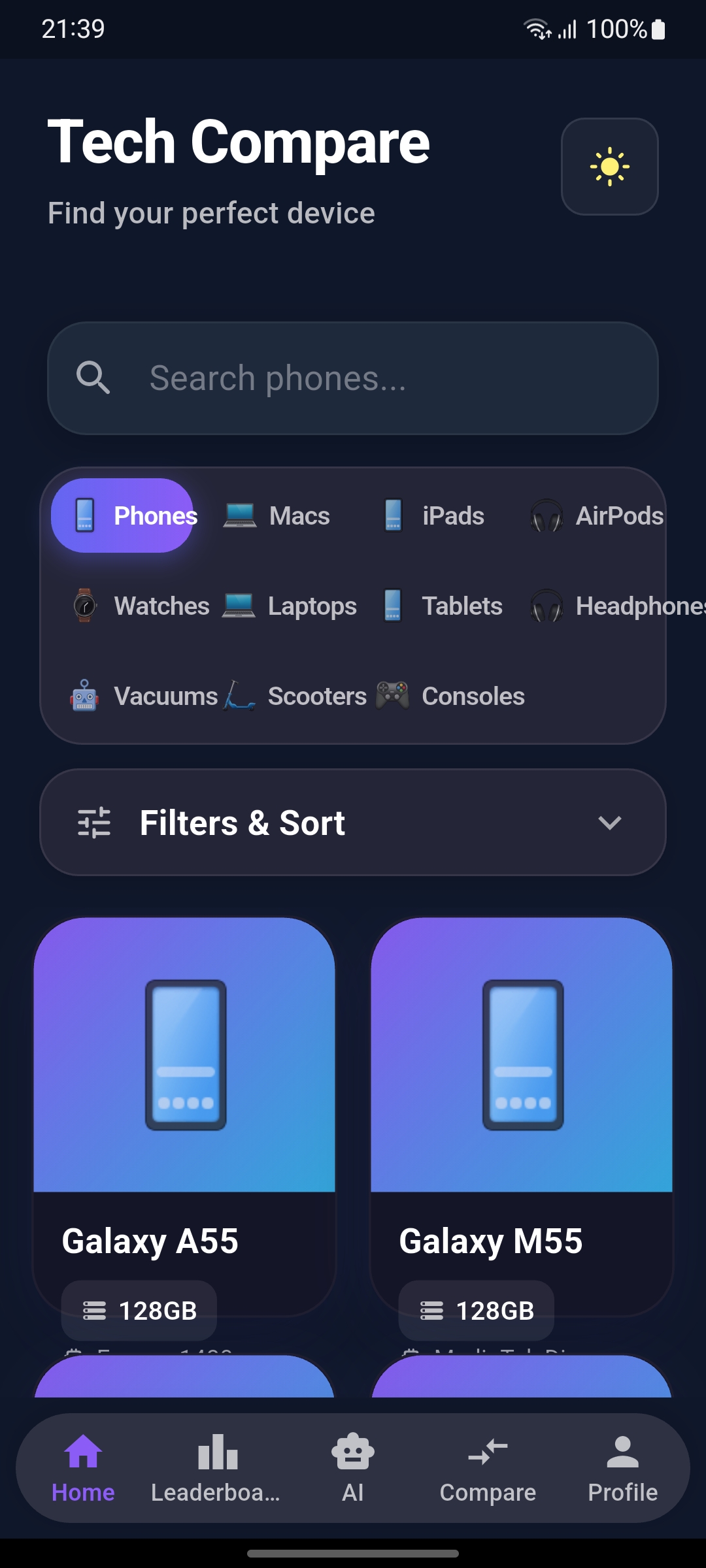Open the Macs category with the laptop icon
The width and height of the screenshot is (706, 1568).
click(x=240, y=515)
